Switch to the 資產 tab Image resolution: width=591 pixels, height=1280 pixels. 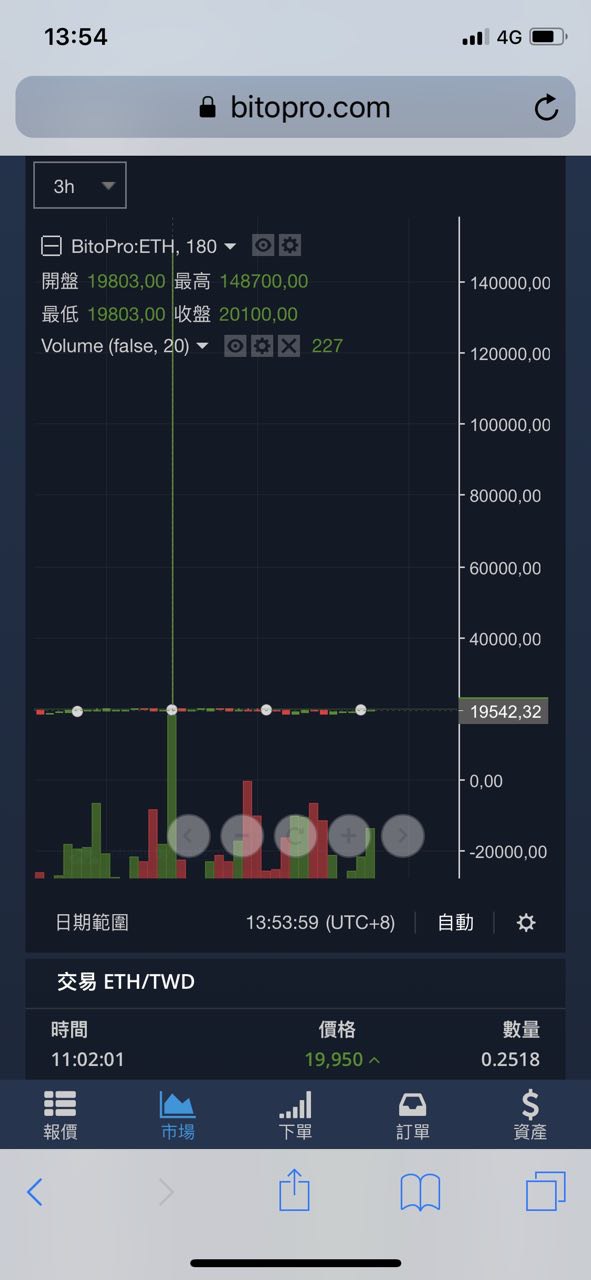coord(530,1115)
